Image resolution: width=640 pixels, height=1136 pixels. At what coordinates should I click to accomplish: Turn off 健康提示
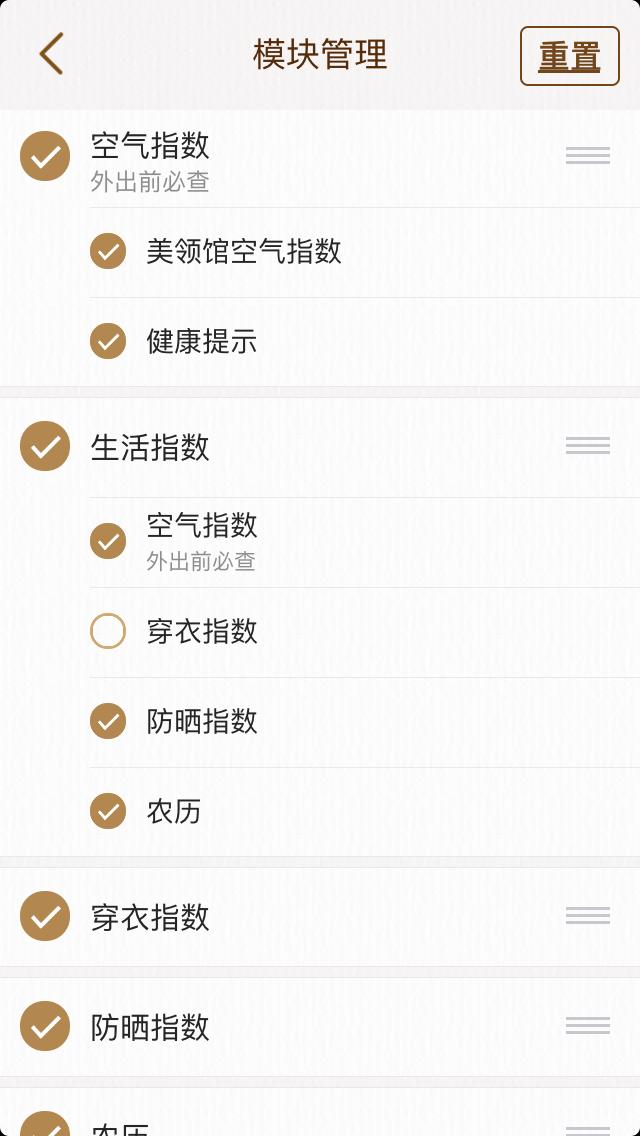pos(108,341)
